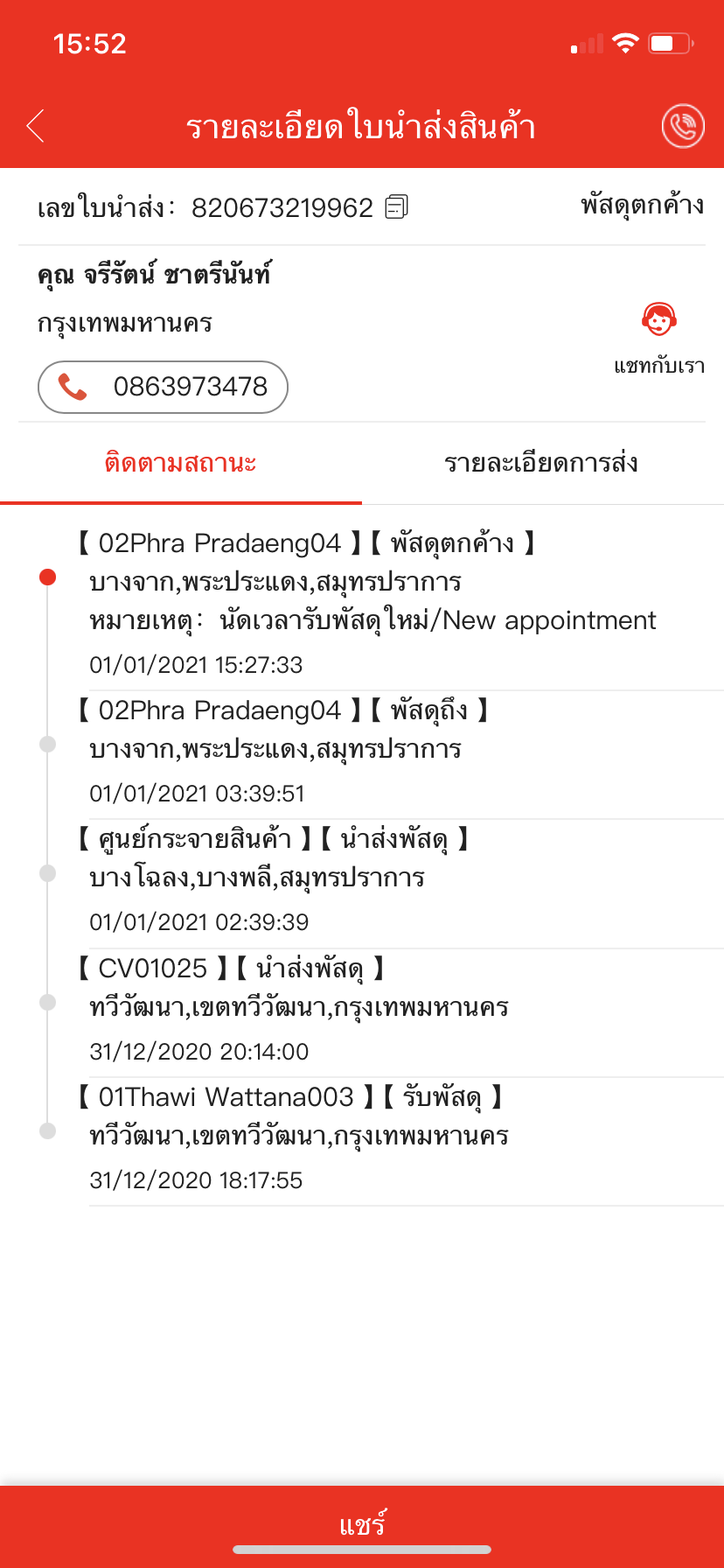Switch to the ติดตามสถานะ tab

[180, 463]
